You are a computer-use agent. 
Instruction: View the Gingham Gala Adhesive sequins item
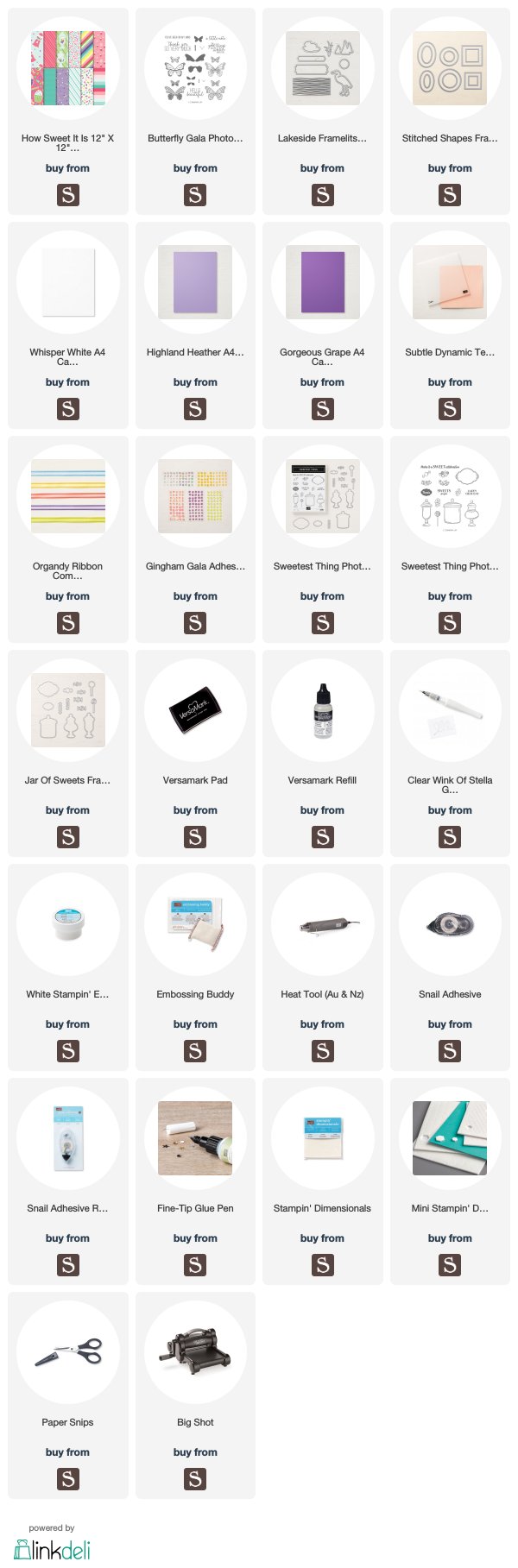pyautogui.click(x=195, y=496)
